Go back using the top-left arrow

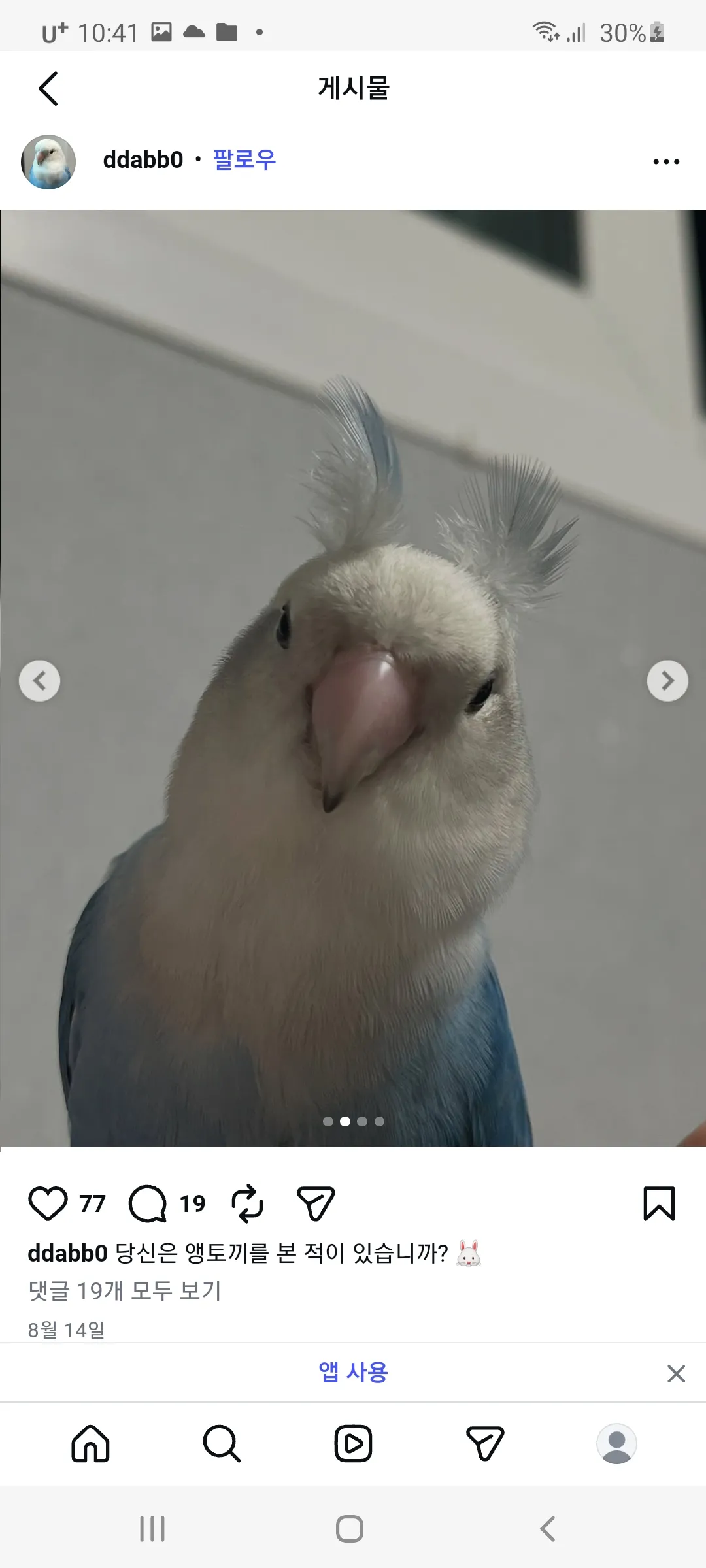[48, 88]
